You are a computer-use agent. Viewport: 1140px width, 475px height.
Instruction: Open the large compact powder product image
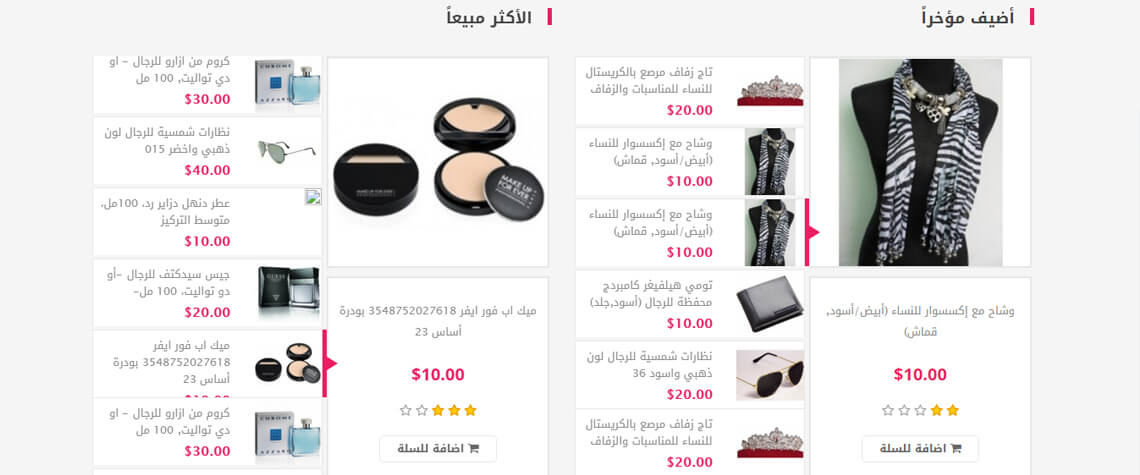point(438,162)
